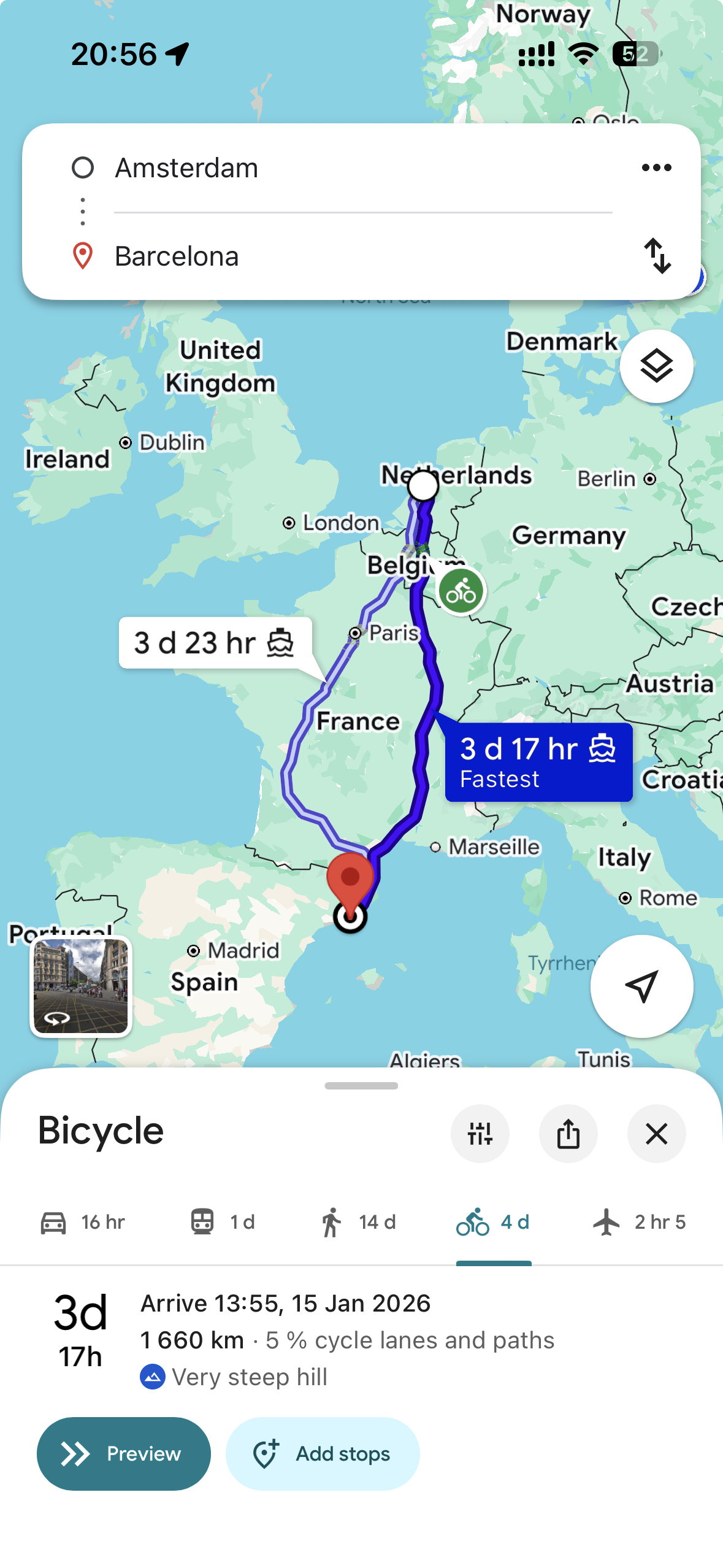This screenshot has width=723, height=1568.
Task: Select the 3 d 23 hr alternative route
Action: [215, 643]
